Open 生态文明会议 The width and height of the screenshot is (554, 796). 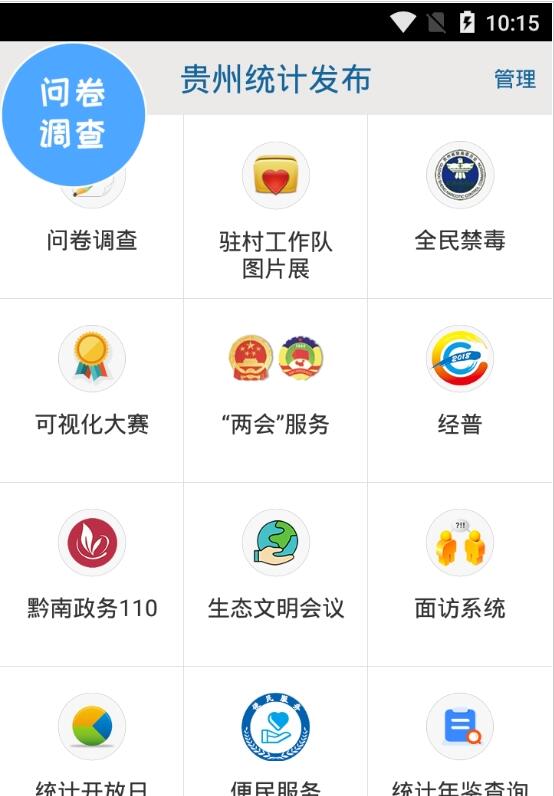tap(276, 575)
